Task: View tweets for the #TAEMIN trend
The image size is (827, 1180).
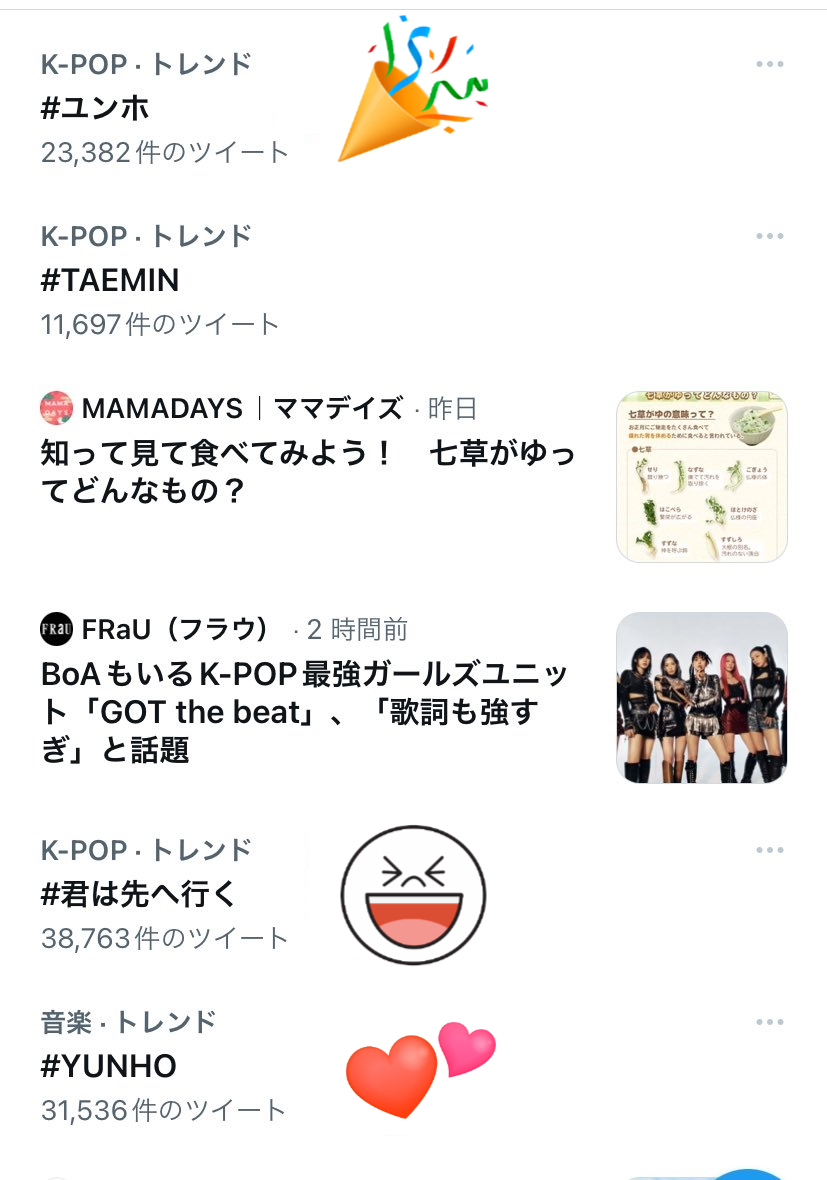Action: (111, 280)
